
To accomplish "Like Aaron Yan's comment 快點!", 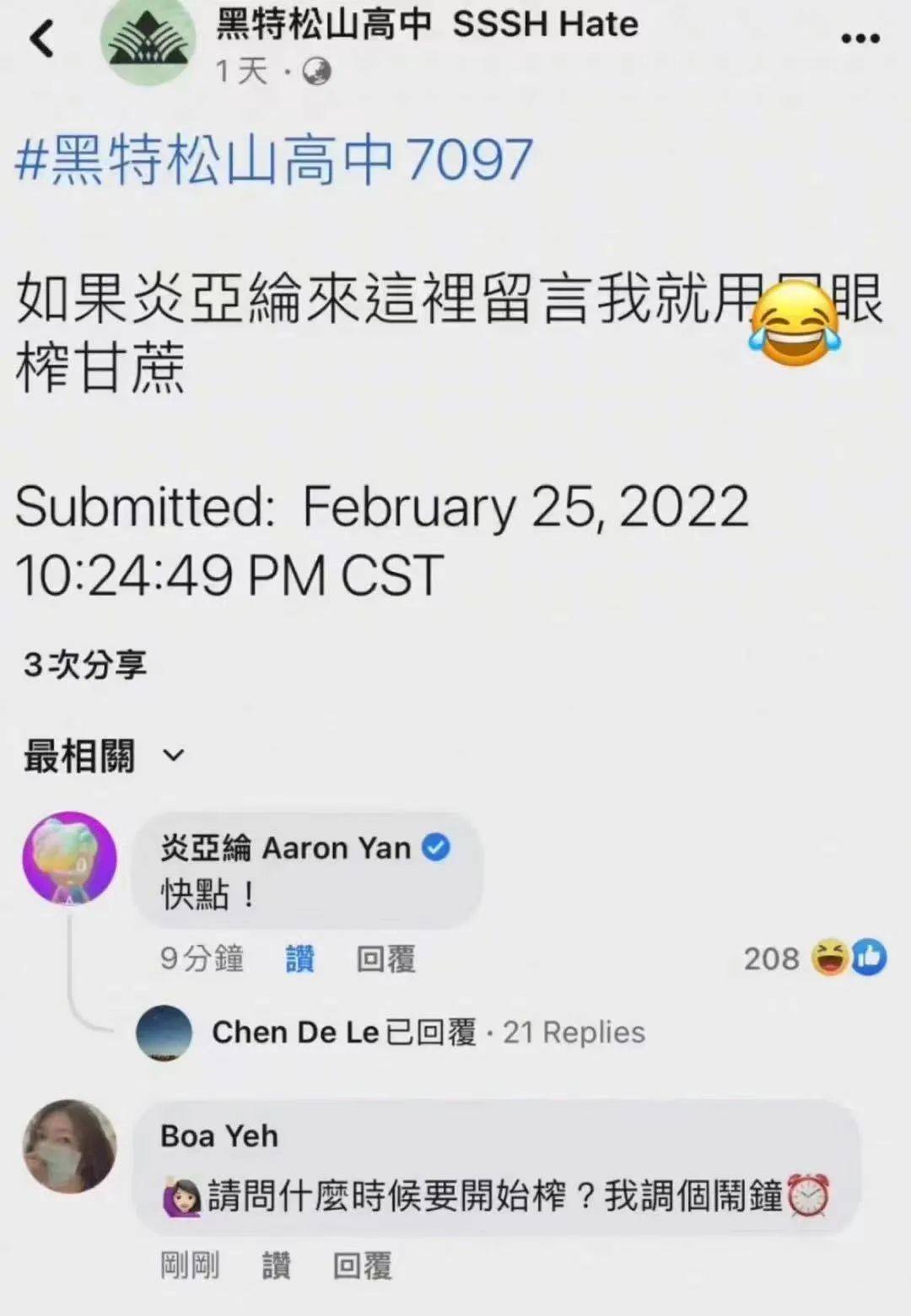I will click(x=299, y=959).
